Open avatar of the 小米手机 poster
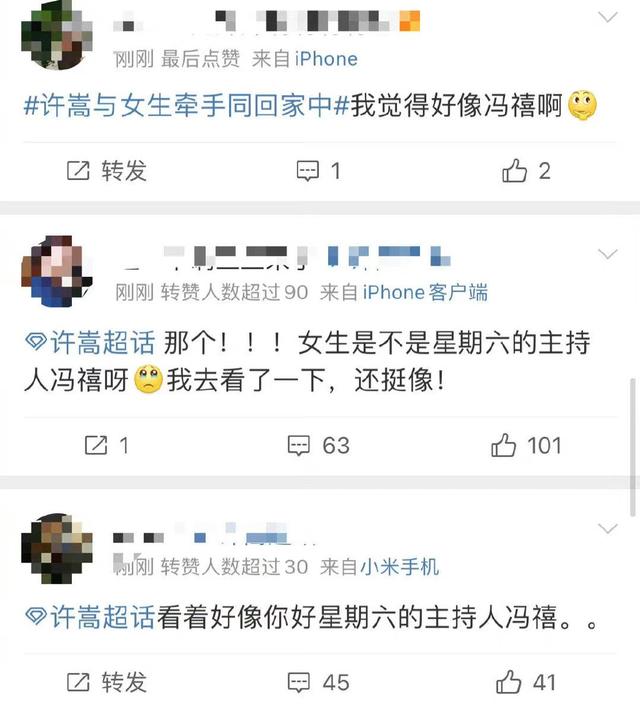The image size is (640, 712). coord(57,548)
